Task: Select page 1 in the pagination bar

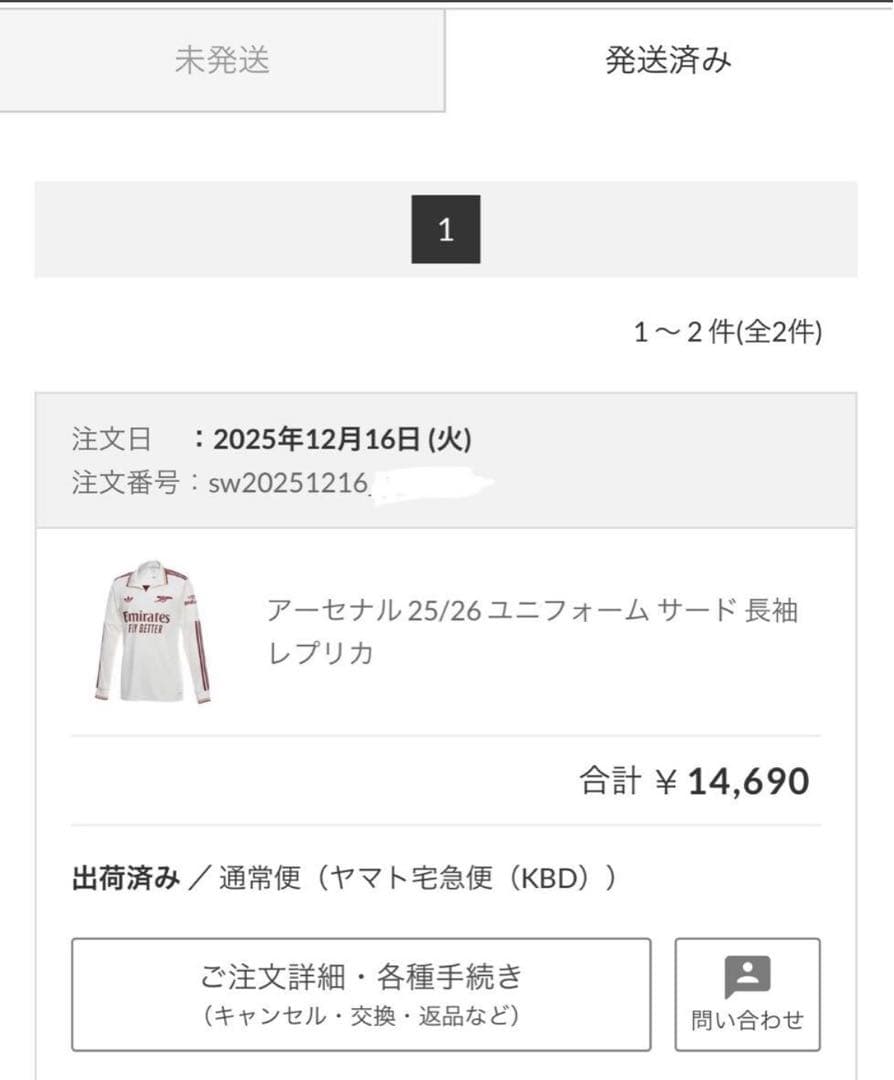Action: 447,227
